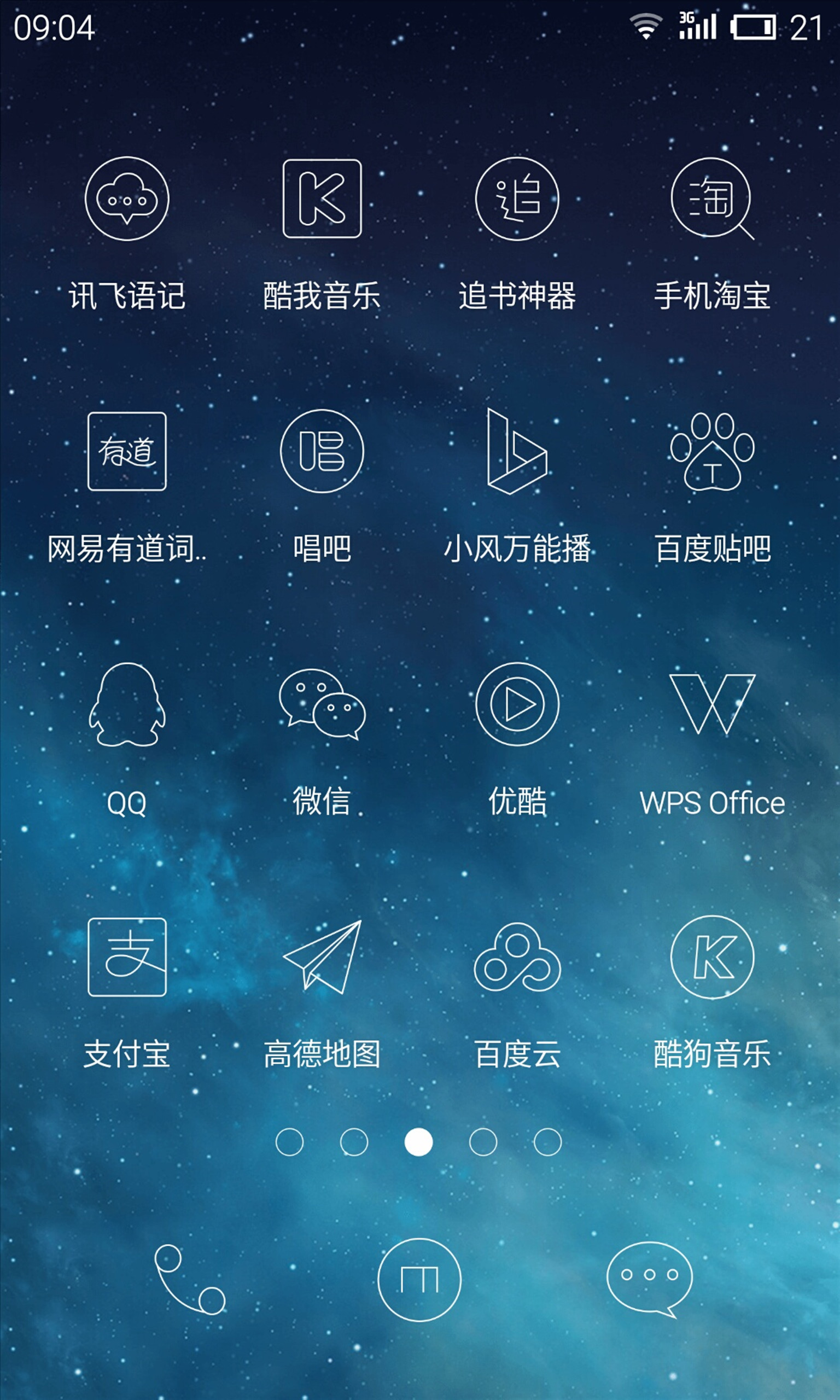Image resolution: width=840 pixels, height=1400 pixels.
Task: Launch 酷狗音乐 music app
Action: (x=711, y=957)
